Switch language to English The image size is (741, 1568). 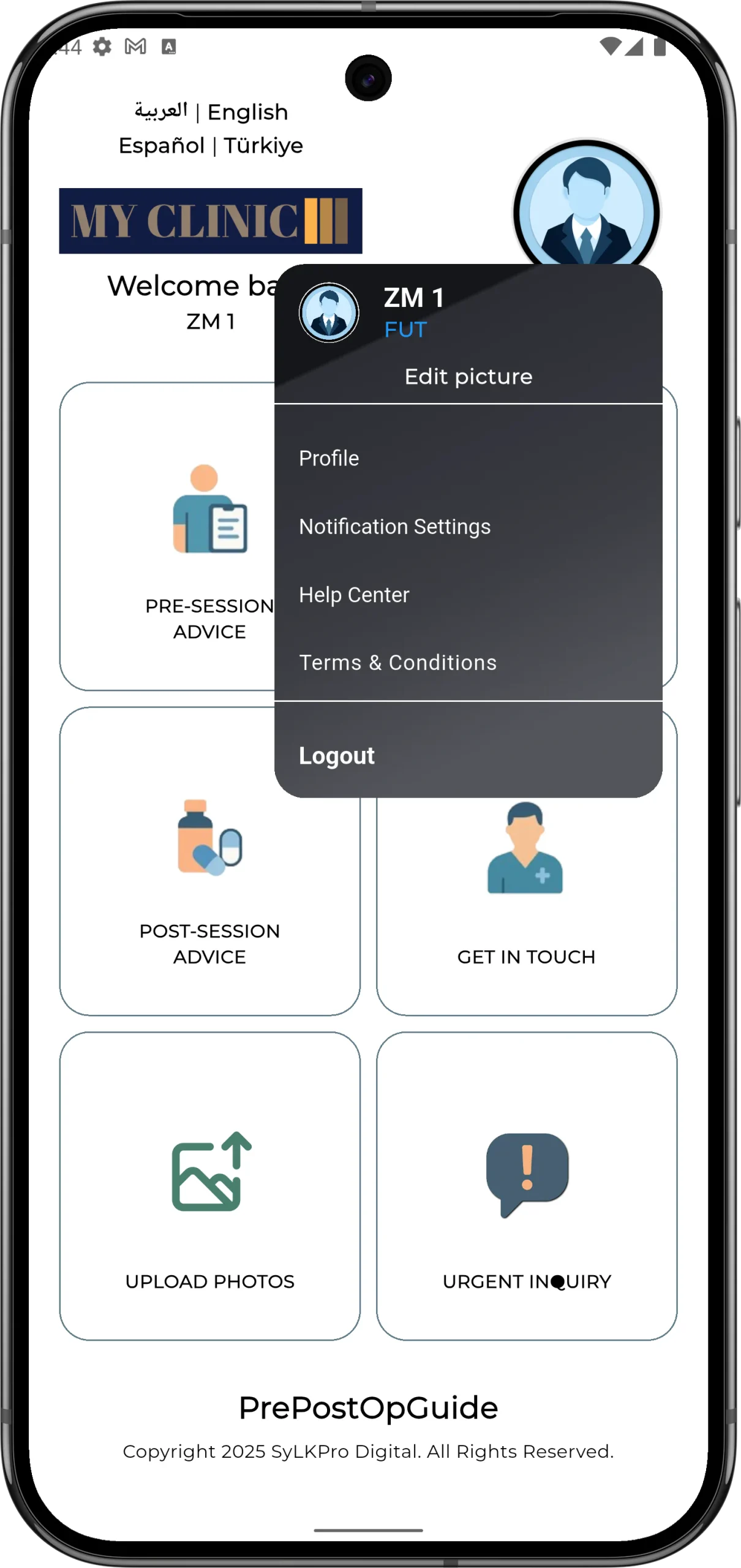[x=247, y=113]
